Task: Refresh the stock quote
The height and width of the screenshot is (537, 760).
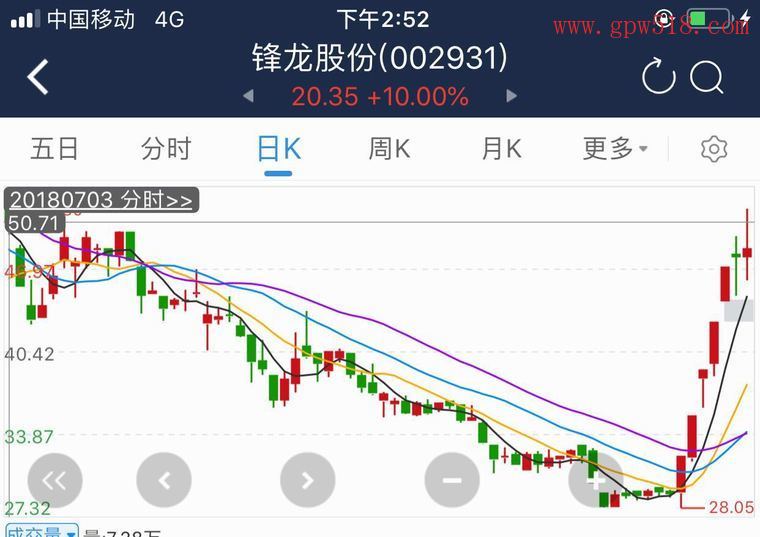Action: coord(658,77)
